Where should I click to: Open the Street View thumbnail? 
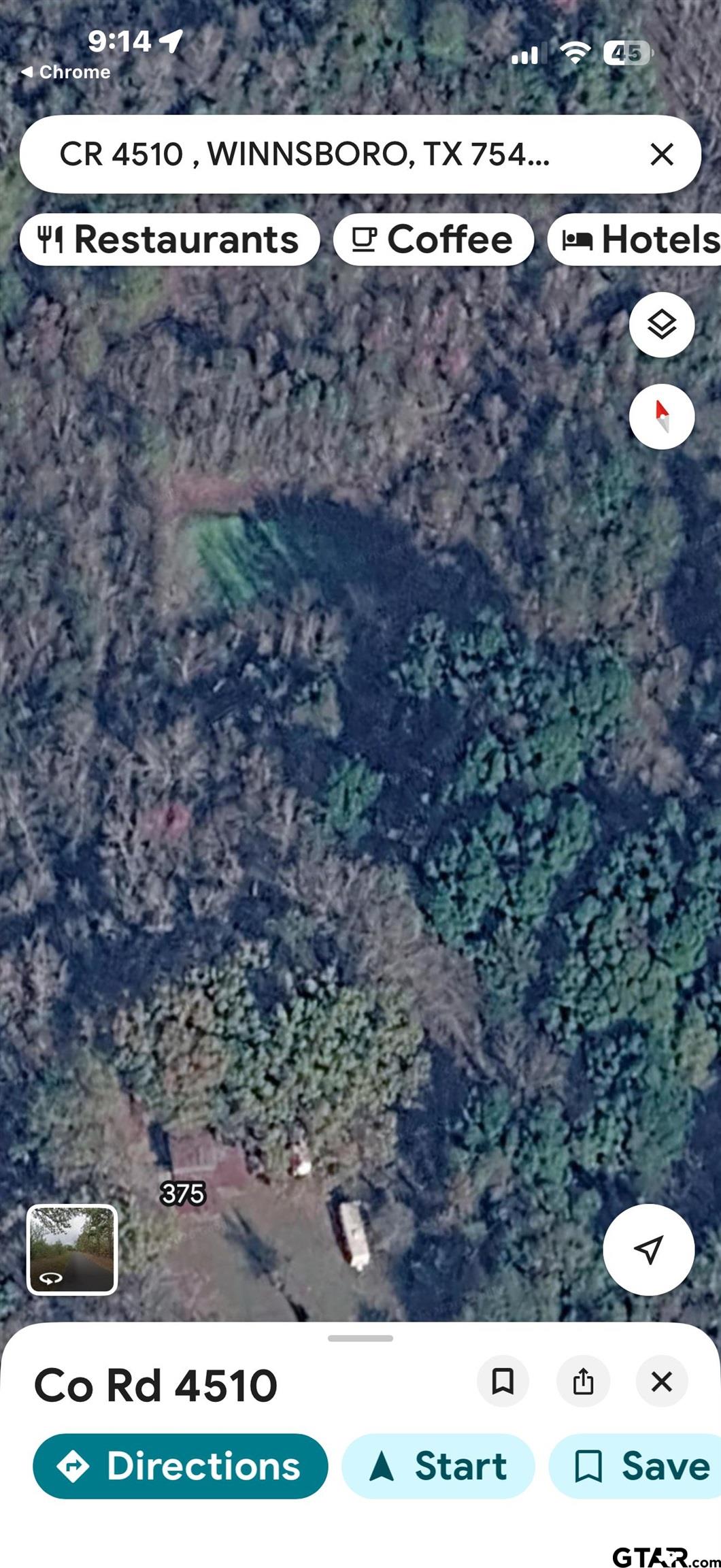(x=72, y=1249)
